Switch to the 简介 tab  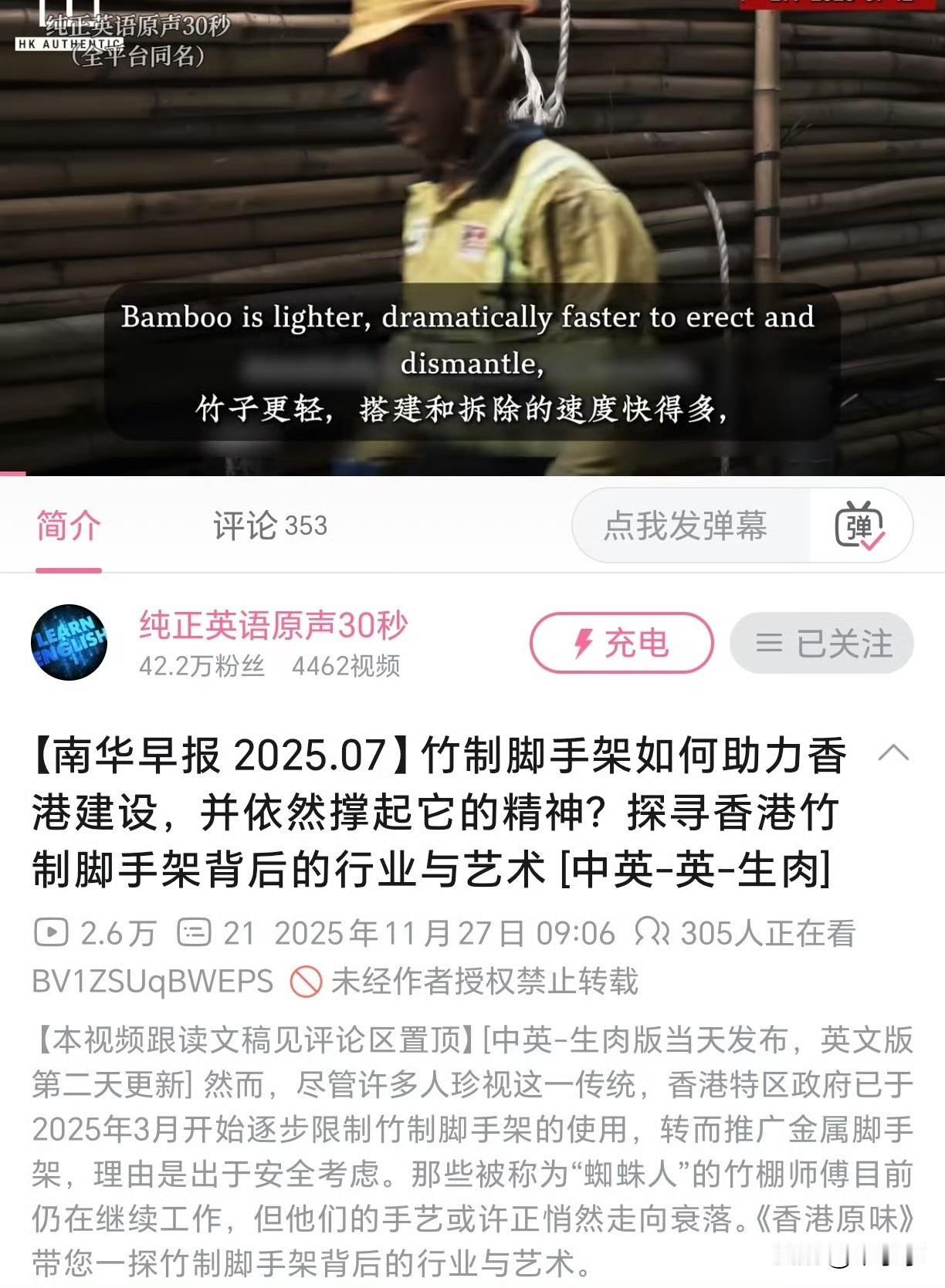pos(66,525)
